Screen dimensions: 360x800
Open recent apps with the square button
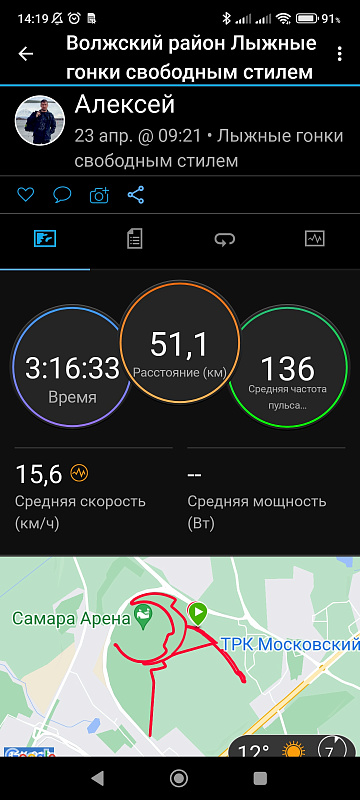[x=260, y=778]
